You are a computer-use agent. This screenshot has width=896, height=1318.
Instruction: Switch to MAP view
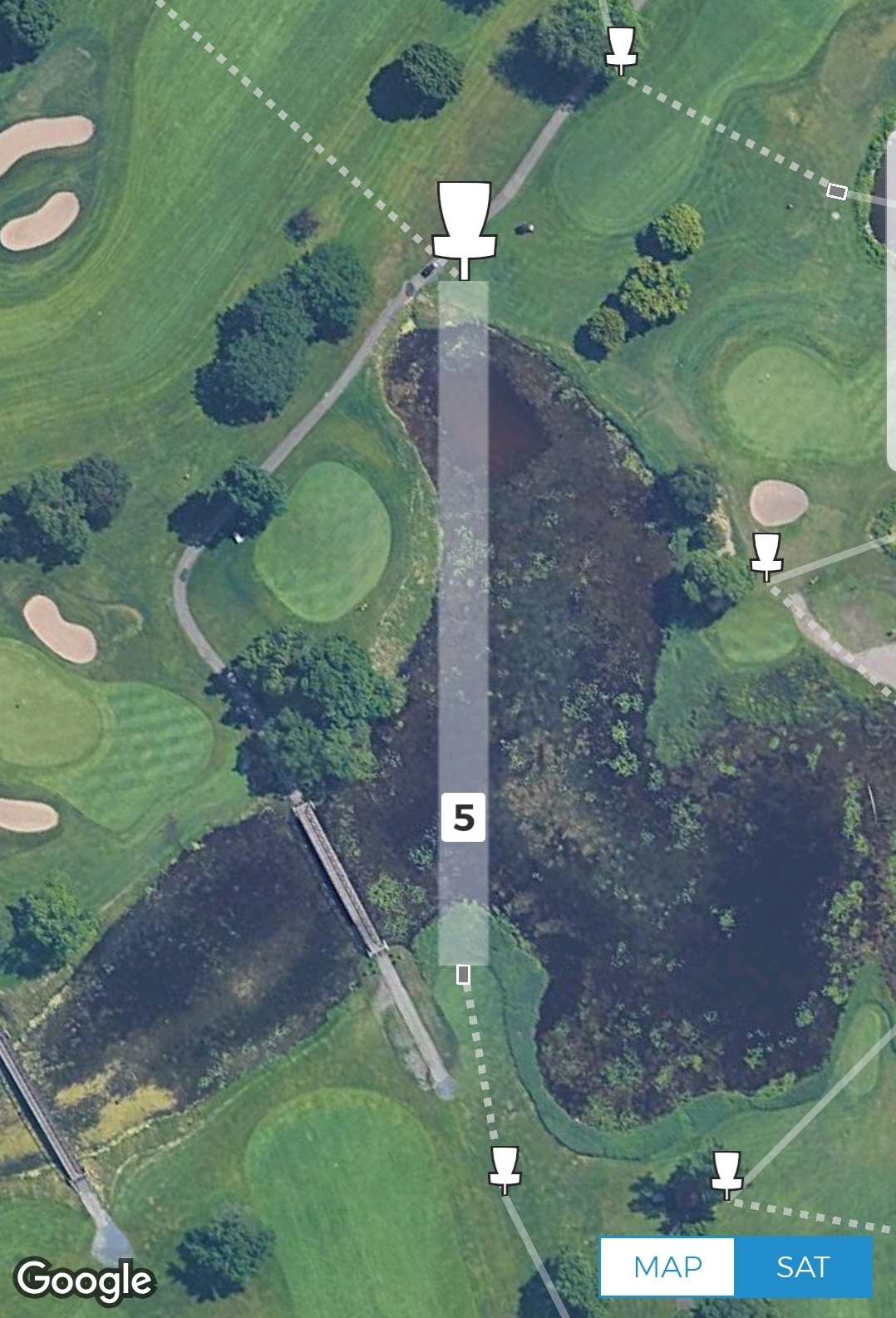click(x=667, y=1266)
